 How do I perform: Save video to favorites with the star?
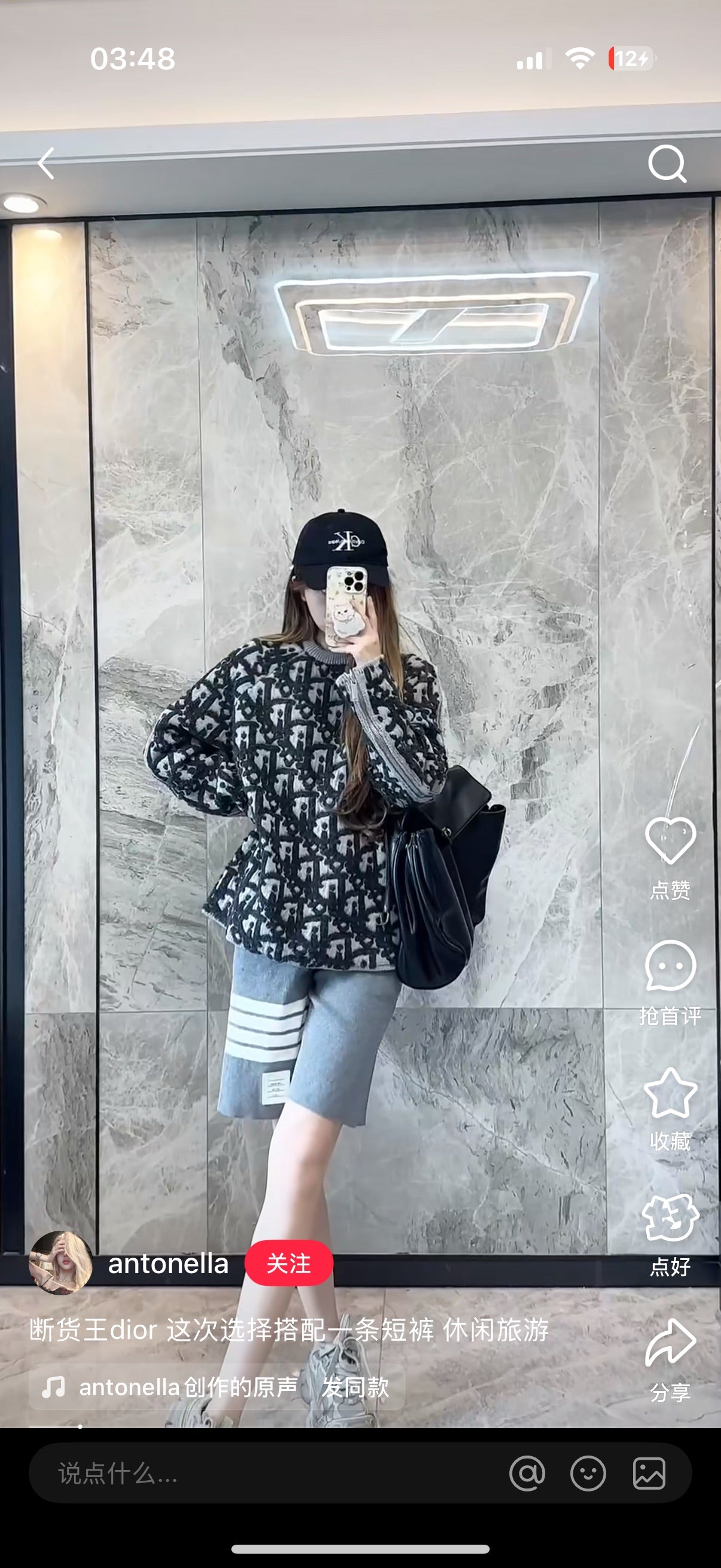[670, 1094]
